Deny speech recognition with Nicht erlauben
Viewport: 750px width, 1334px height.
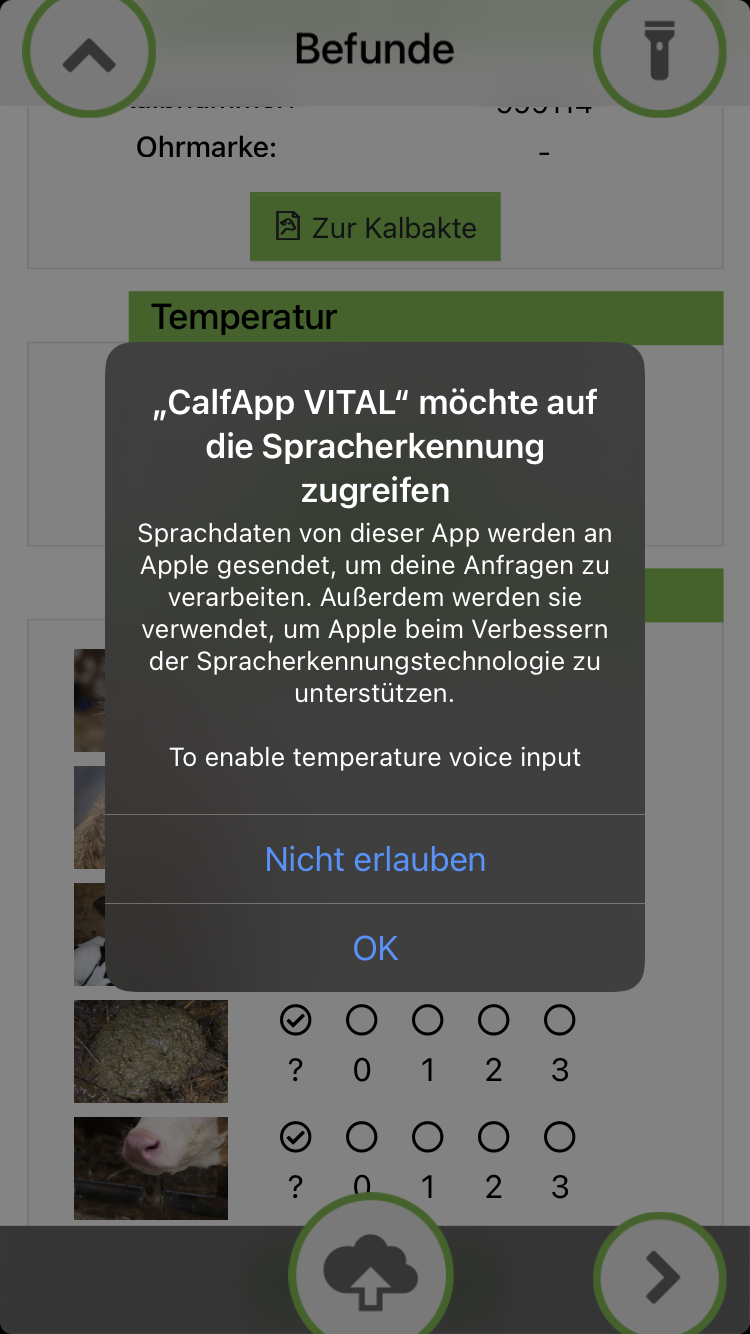click(375, 859)
